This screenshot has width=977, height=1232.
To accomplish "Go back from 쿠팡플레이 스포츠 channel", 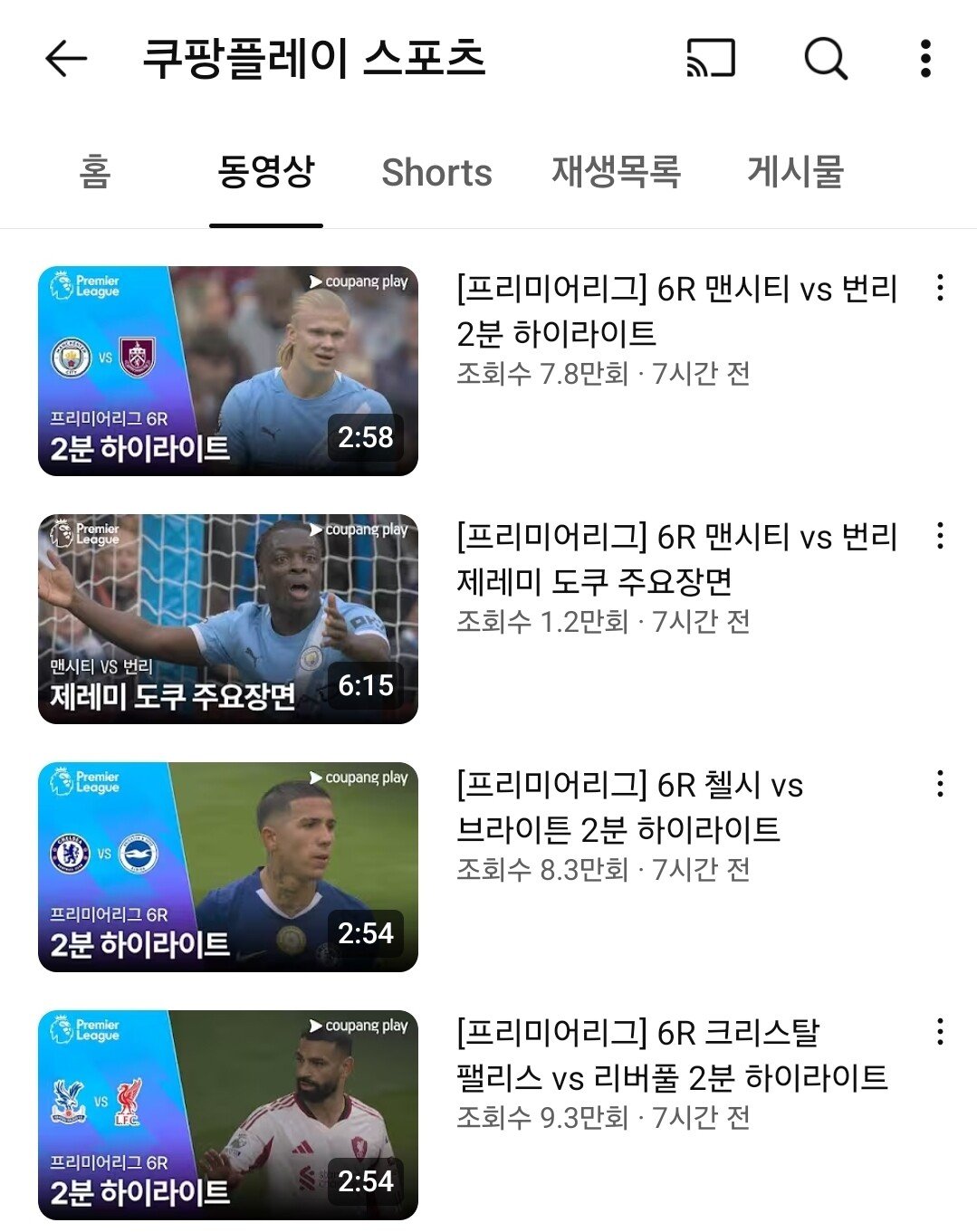I will click(66, 60).
